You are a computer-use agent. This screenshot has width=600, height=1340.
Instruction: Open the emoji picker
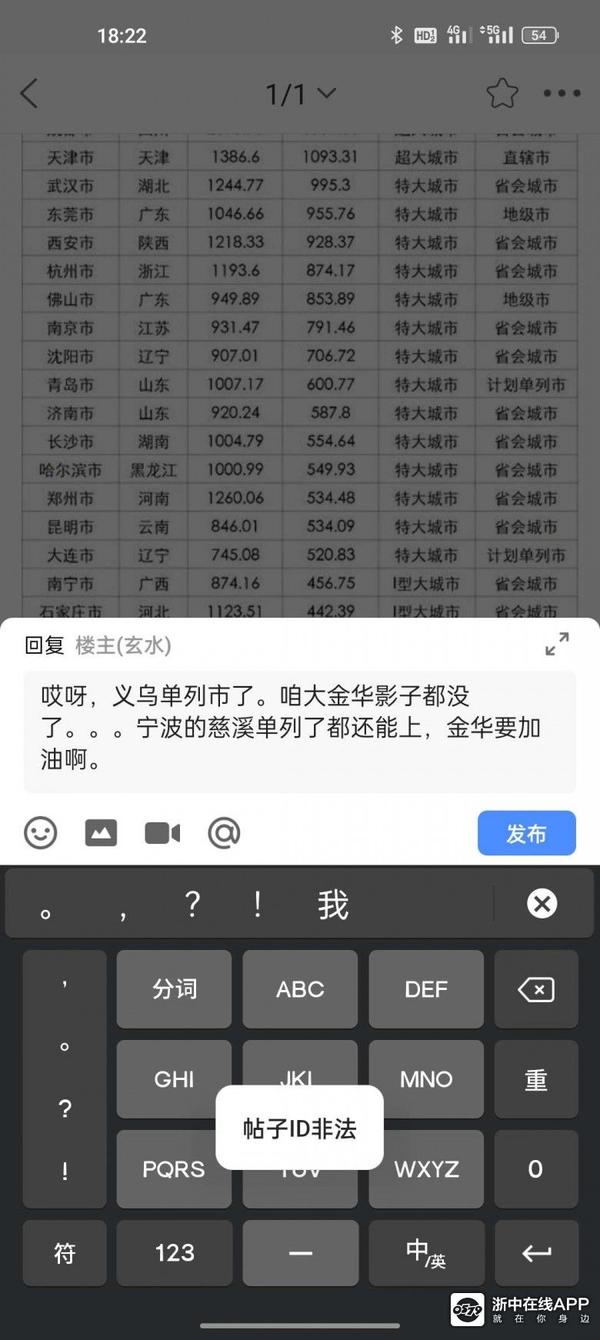click(41, 832)
